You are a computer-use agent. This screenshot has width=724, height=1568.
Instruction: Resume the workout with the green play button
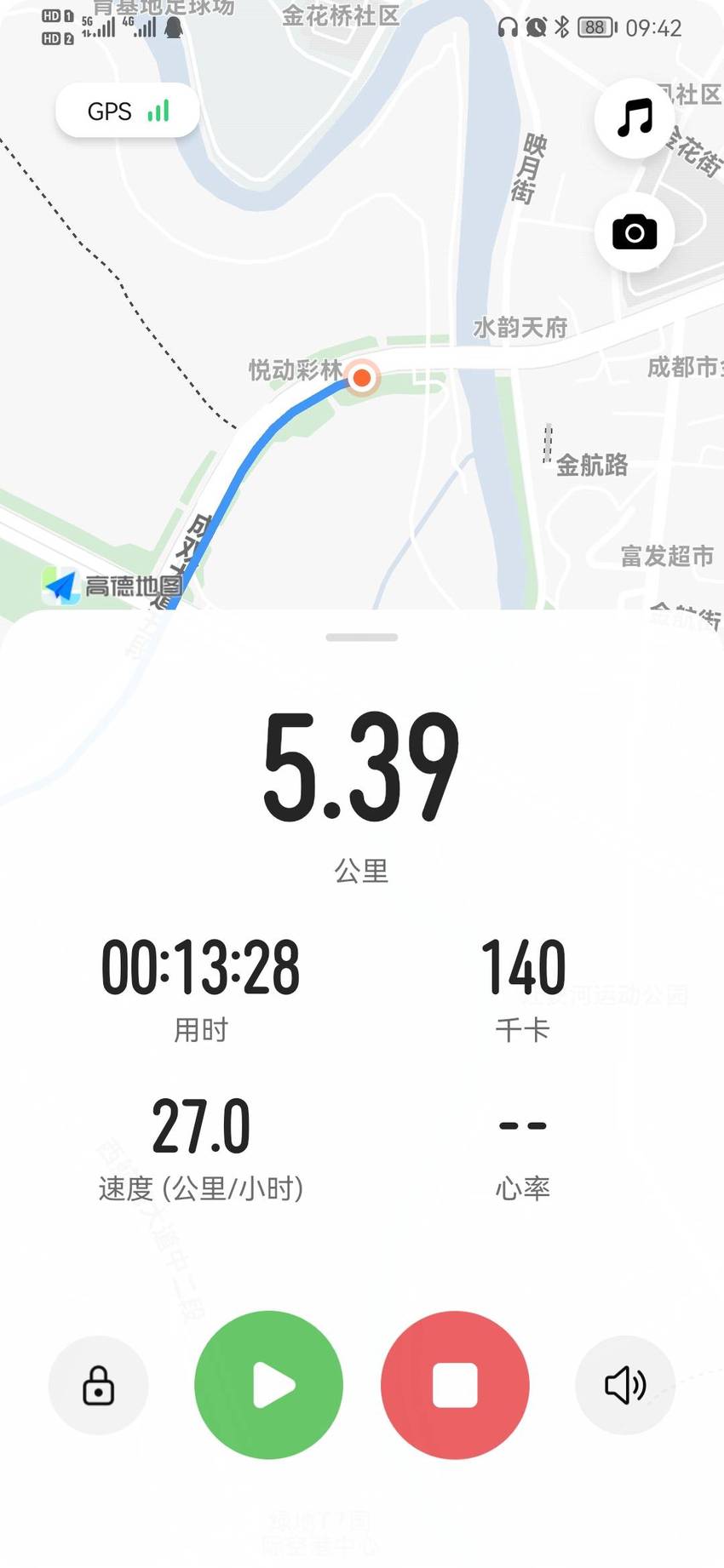268,1385
